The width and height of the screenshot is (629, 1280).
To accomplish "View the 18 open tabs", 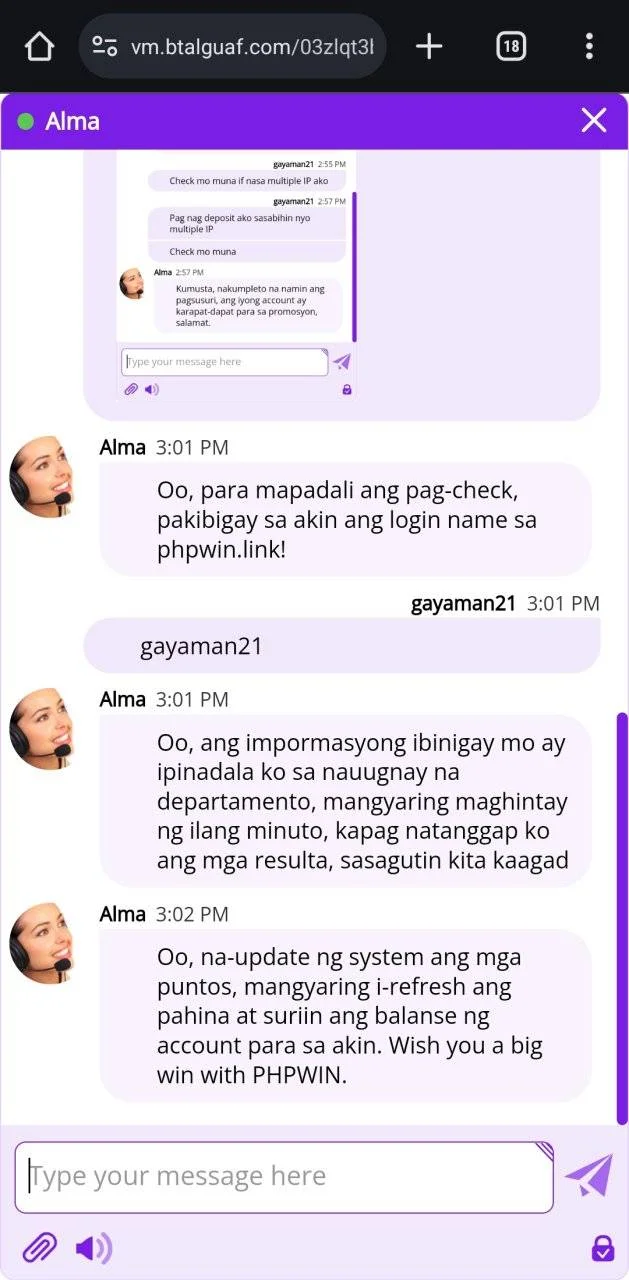I will point(511,46).
